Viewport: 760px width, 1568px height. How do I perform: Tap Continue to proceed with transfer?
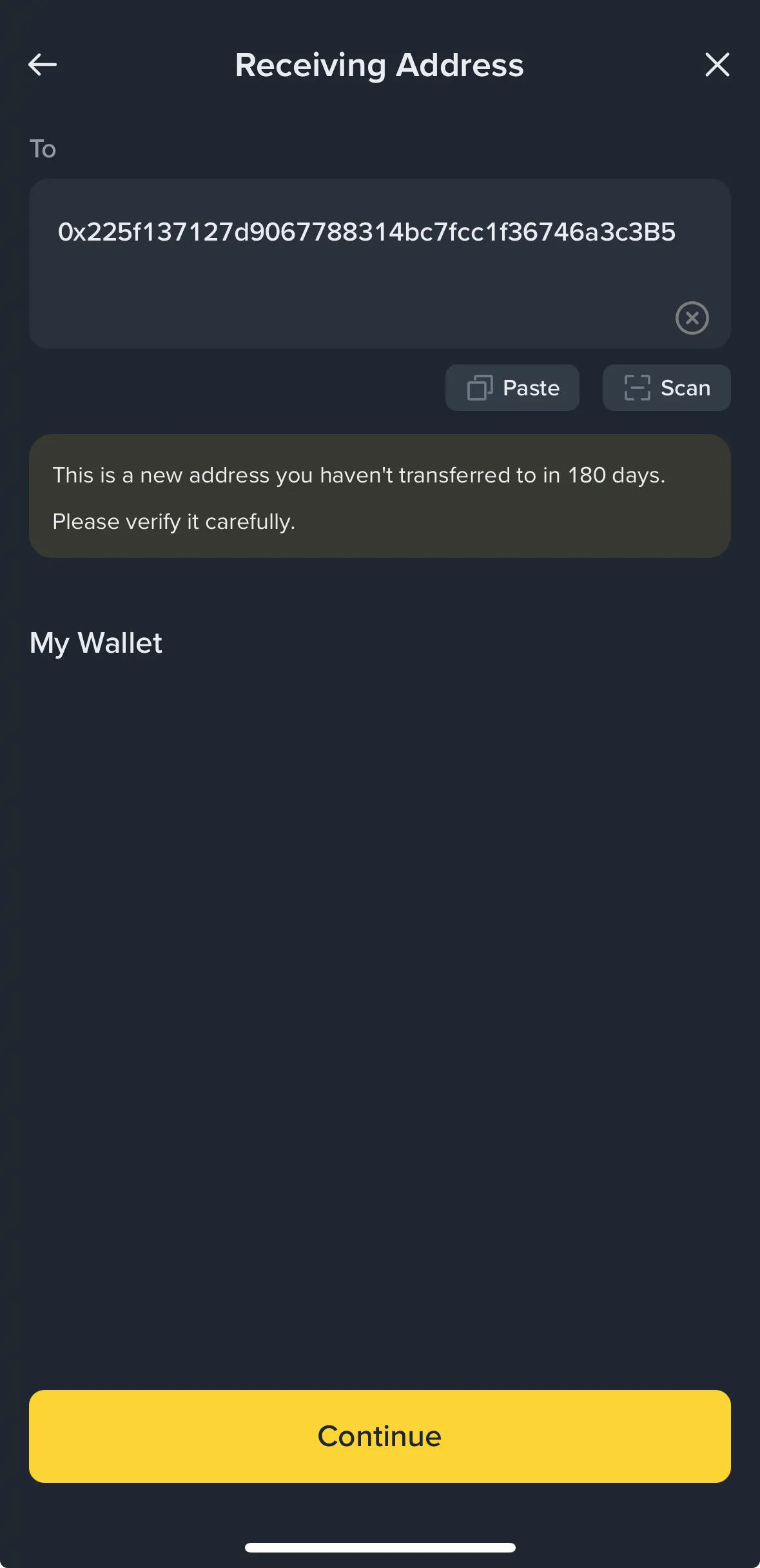click(x=380, y=1435)
